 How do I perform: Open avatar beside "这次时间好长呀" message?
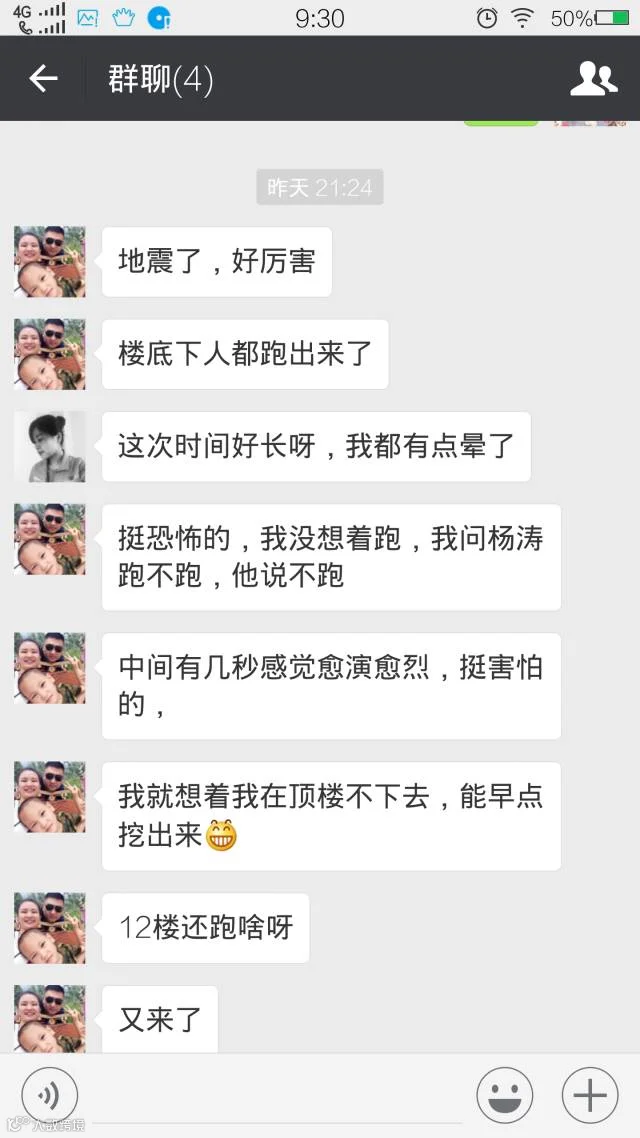pyautogui.click(x=49, y=446)
